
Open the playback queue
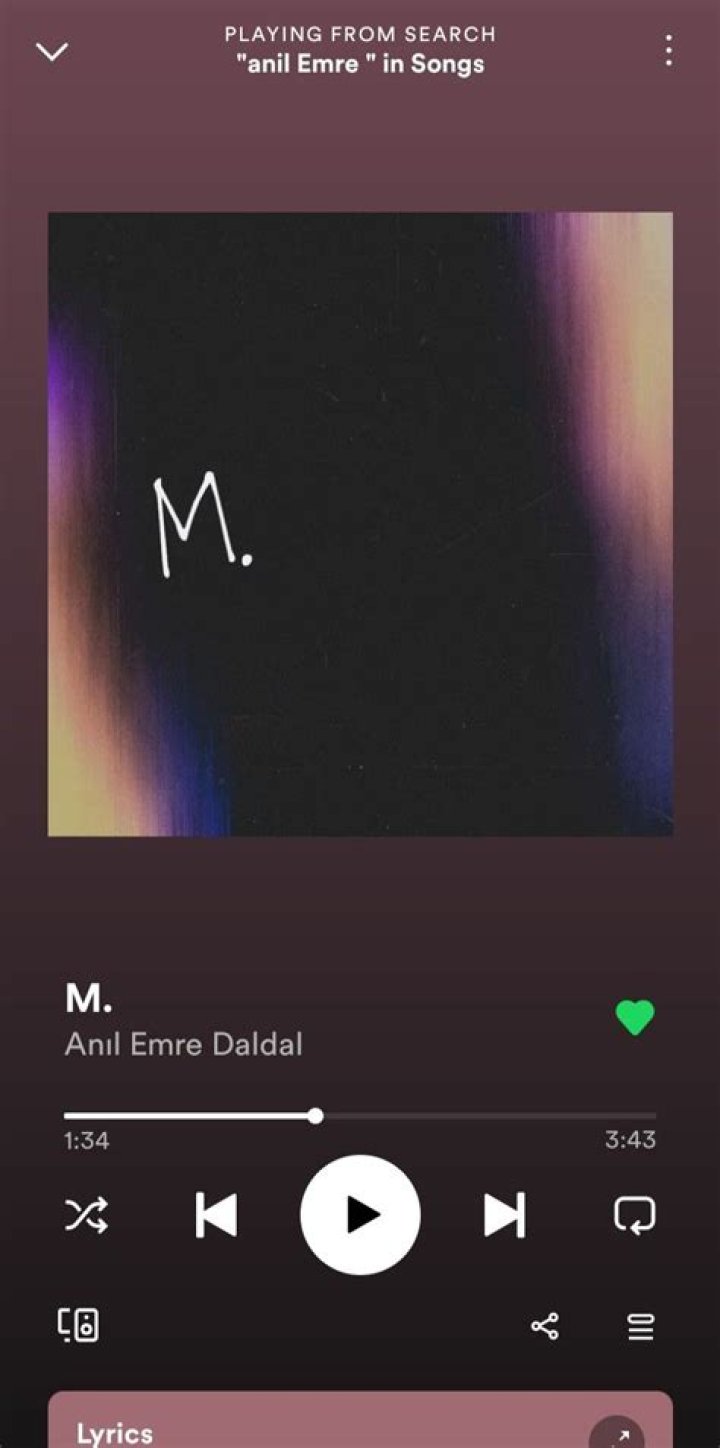pos(640,1326)
